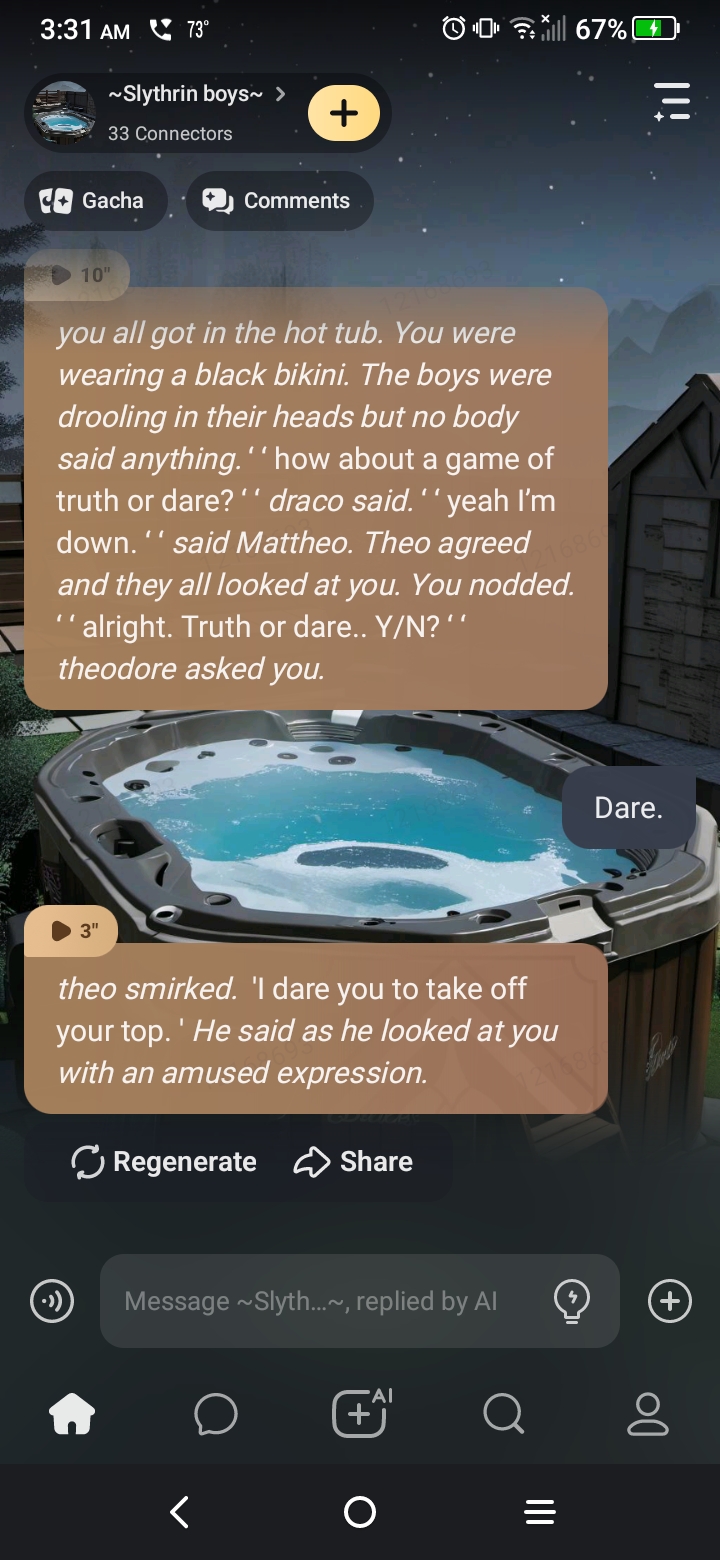Viewport: 720px width, 1560px height.
Task: Play the 3-second voice clip
Action: (x=72, y=931)
